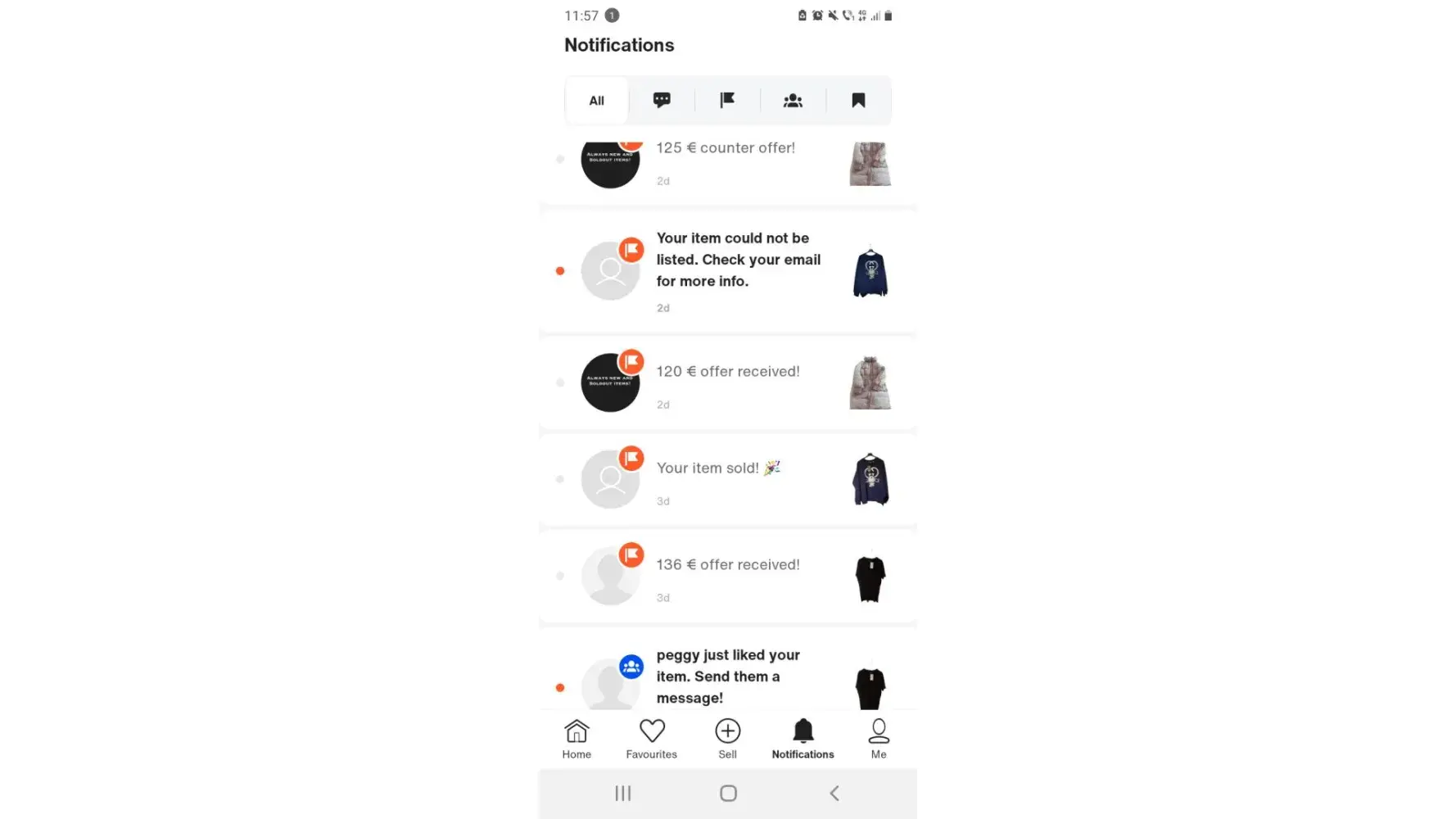Show people and followers notifications
Viewport: 1456px width, 819px height.
(x=793, y=101)
